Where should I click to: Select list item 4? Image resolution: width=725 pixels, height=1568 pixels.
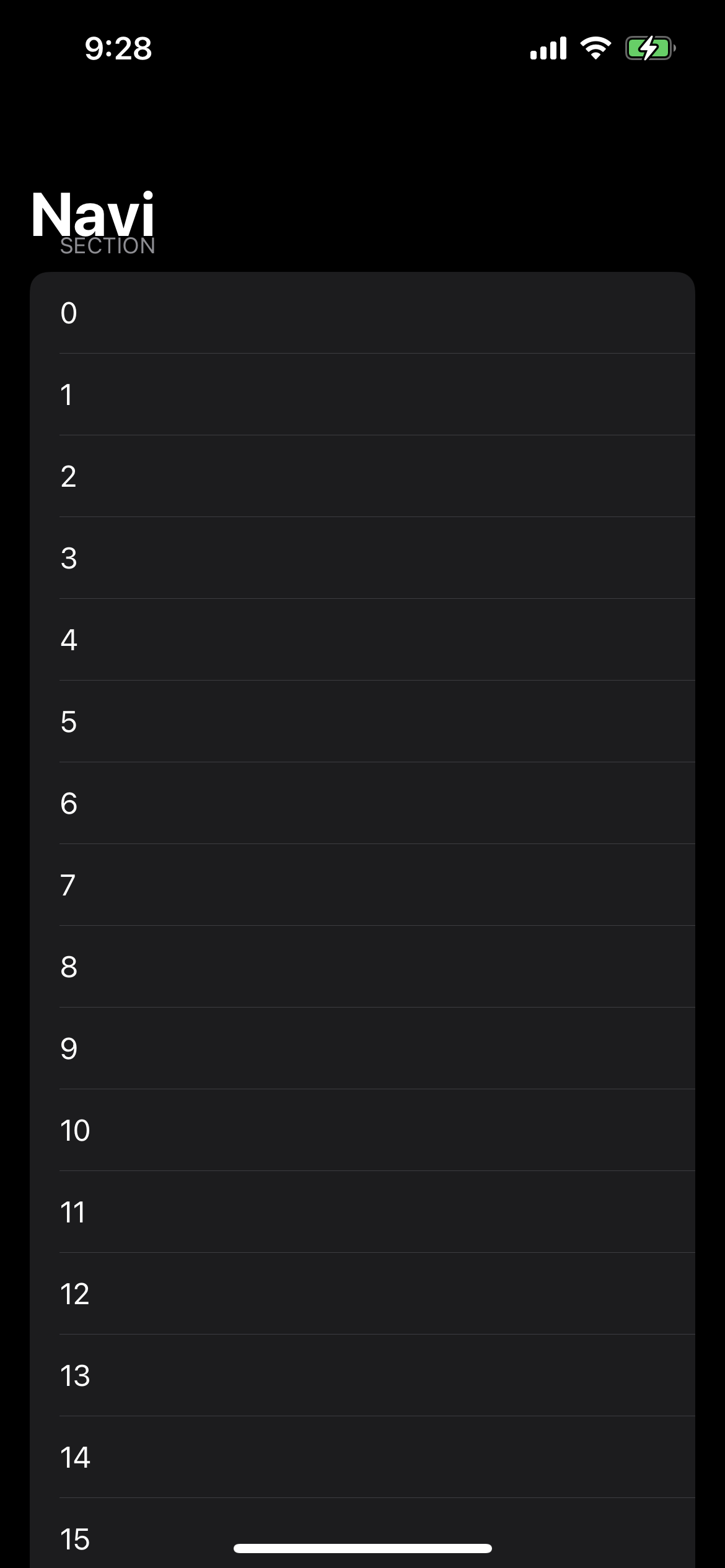click(362, 640)
